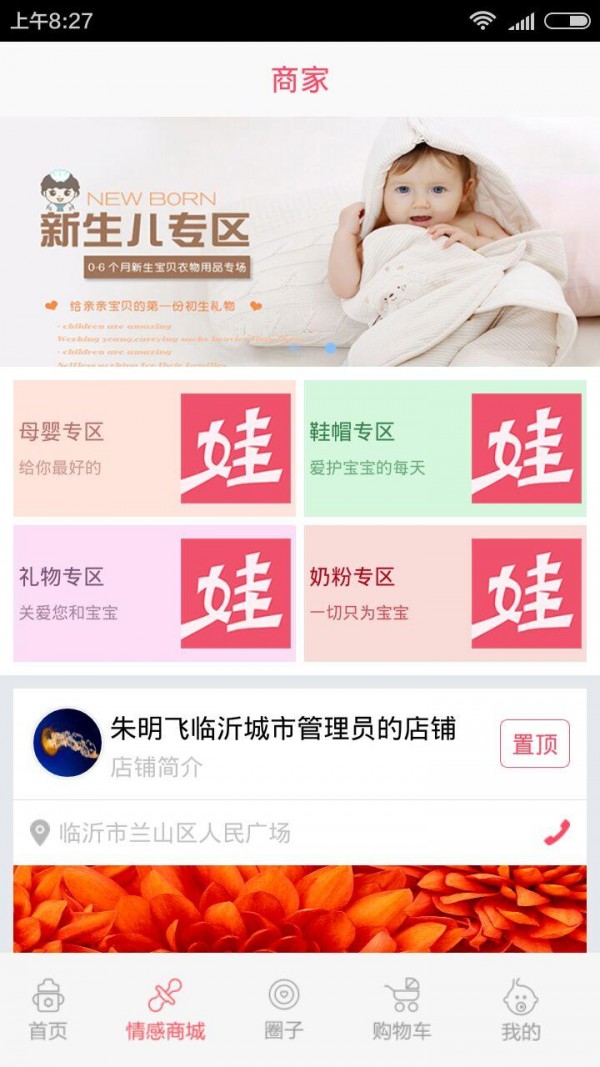View the store's orange flower image
The image size is (600, 1067).
(300, 908)
